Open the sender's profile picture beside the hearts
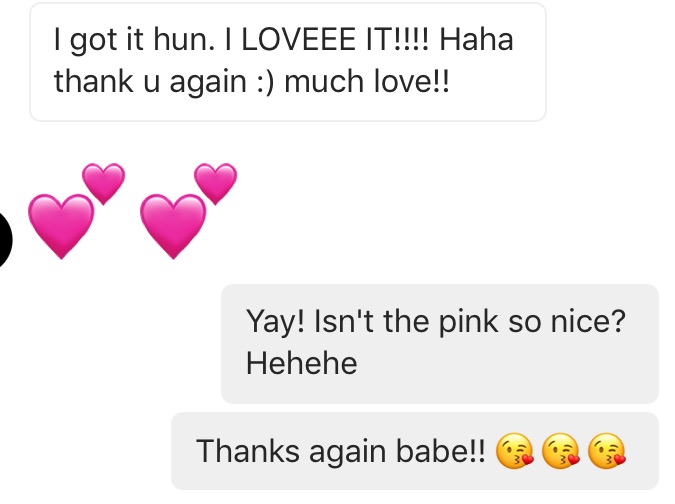 tap(4, 240)
